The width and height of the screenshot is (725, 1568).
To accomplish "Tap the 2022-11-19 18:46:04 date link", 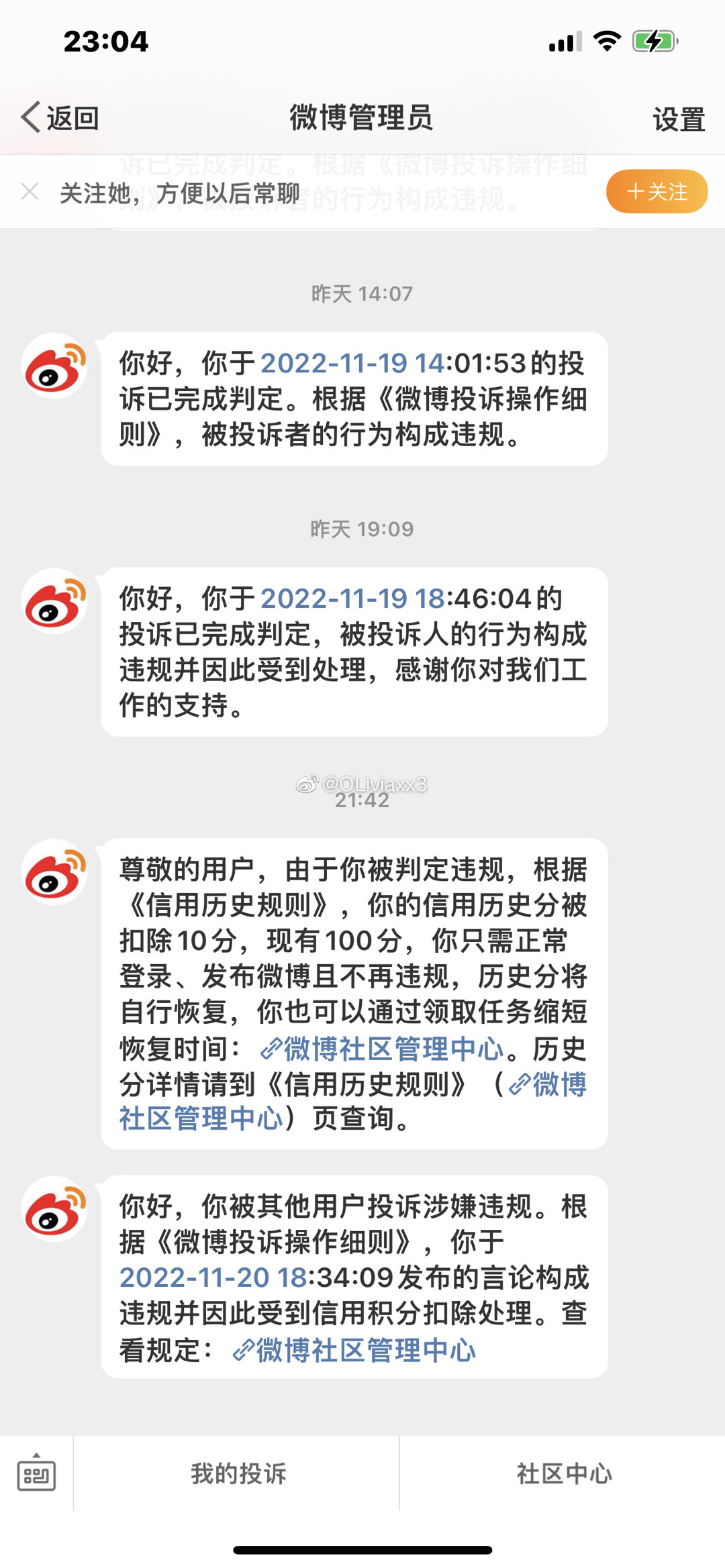I will coord(352,598).
